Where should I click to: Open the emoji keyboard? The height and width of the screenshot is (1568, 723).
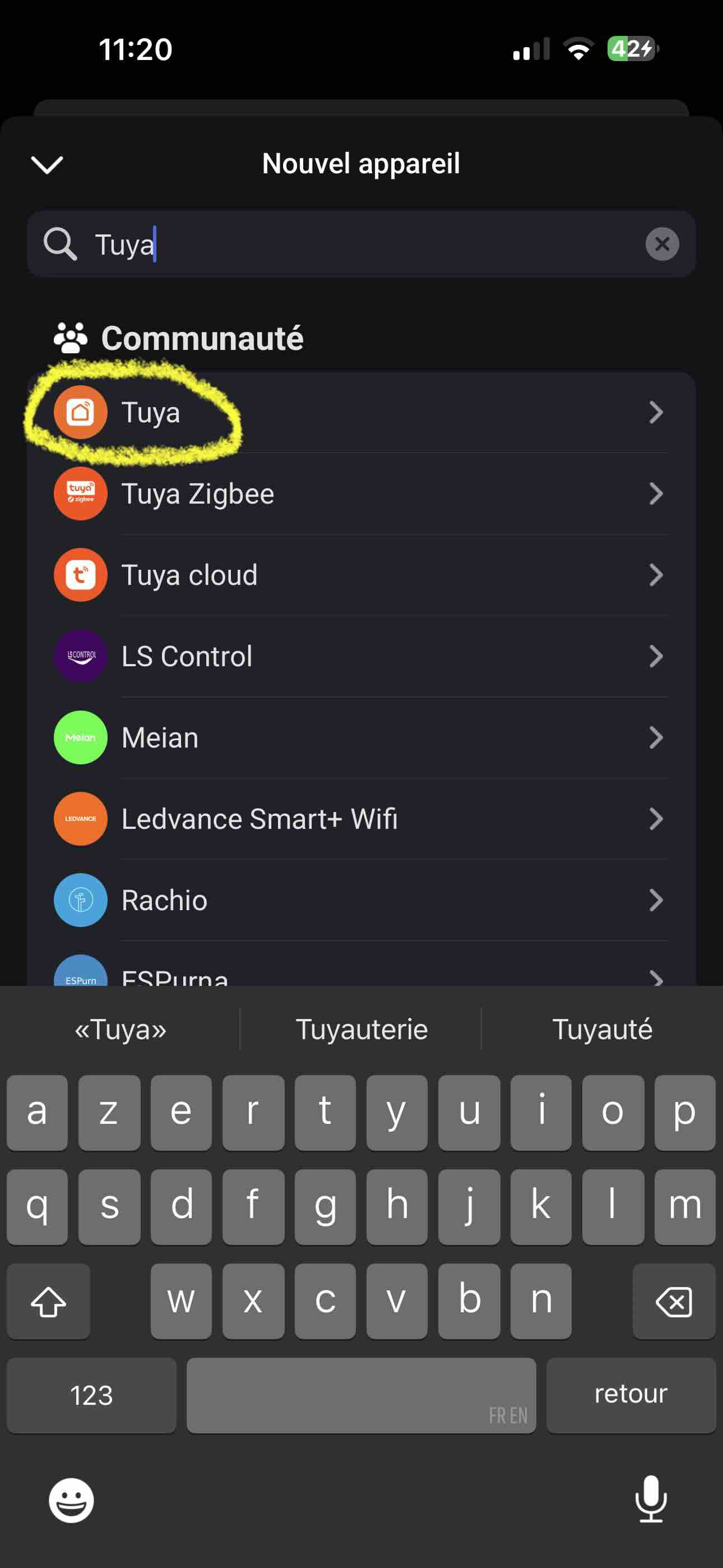click(x=71, y=1501)
